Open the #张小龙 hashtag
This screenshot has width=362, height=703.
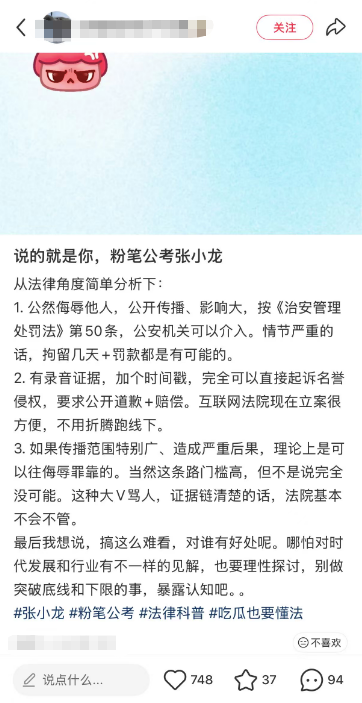[x=39, y=613]
